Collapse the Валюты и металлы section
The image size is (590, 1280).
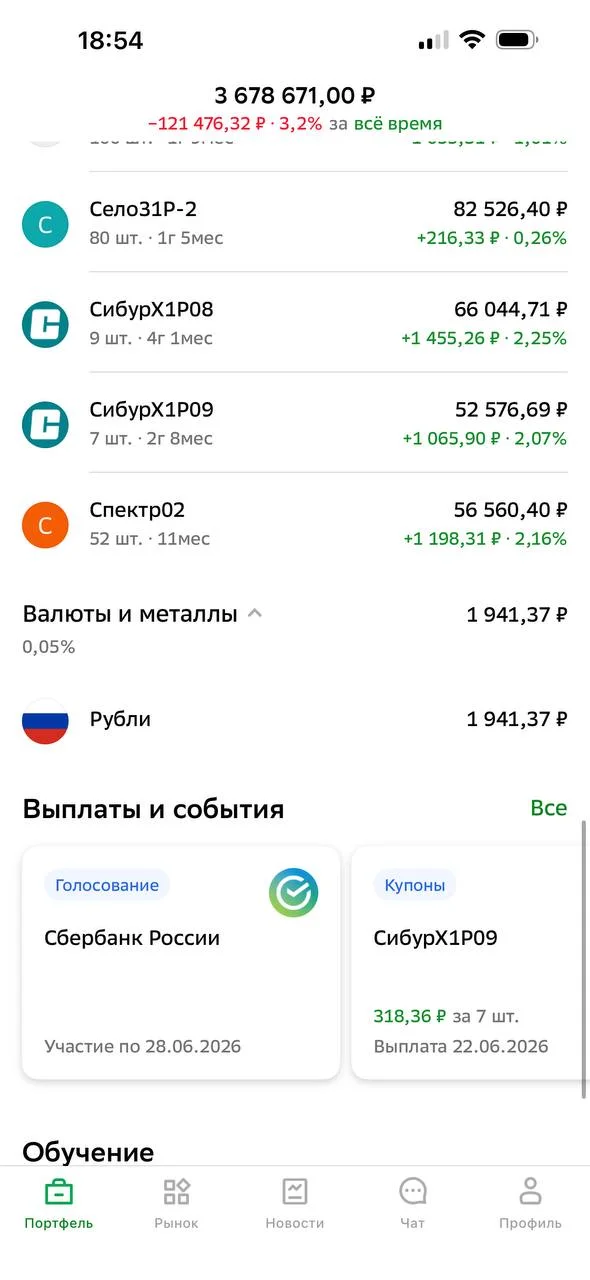click(x=254, y=614)
